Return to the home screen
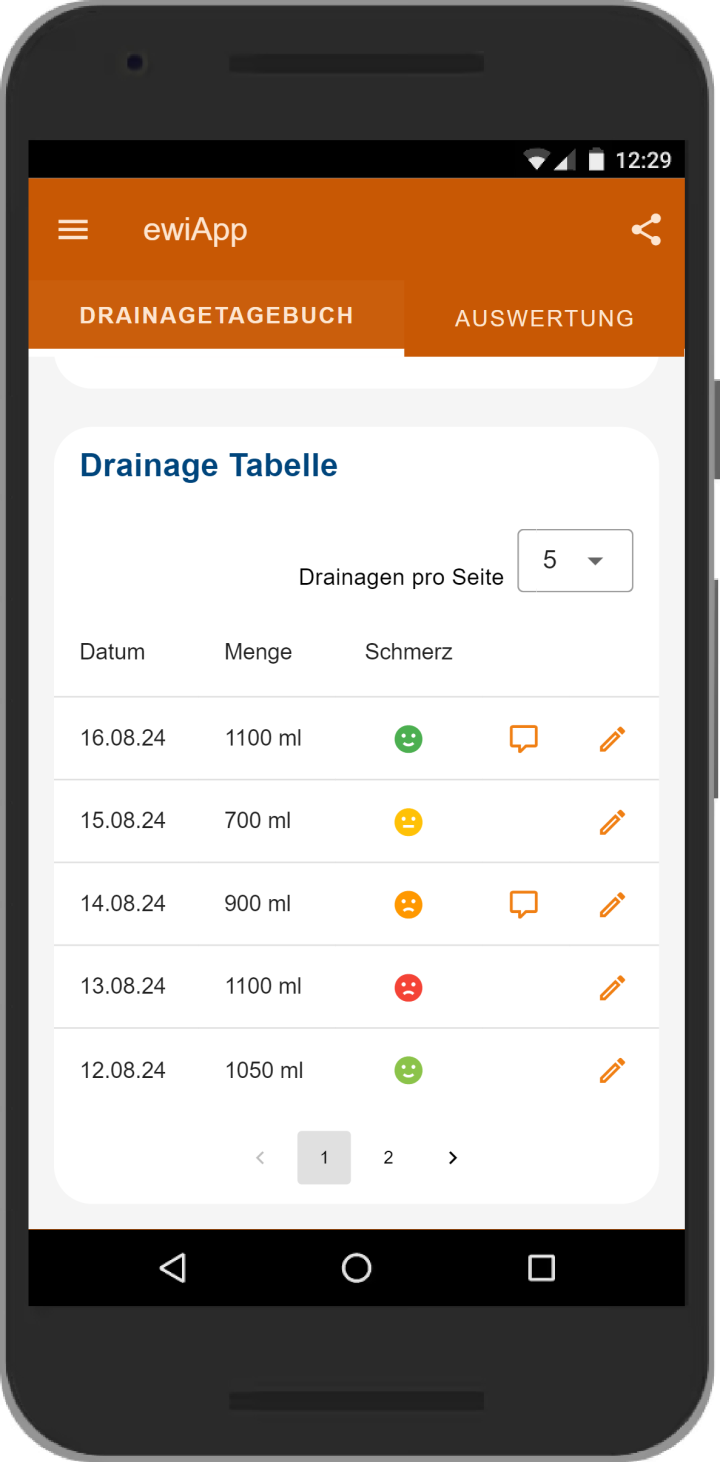This screenshot has width=720, height=1462. tap(357, 1268)
